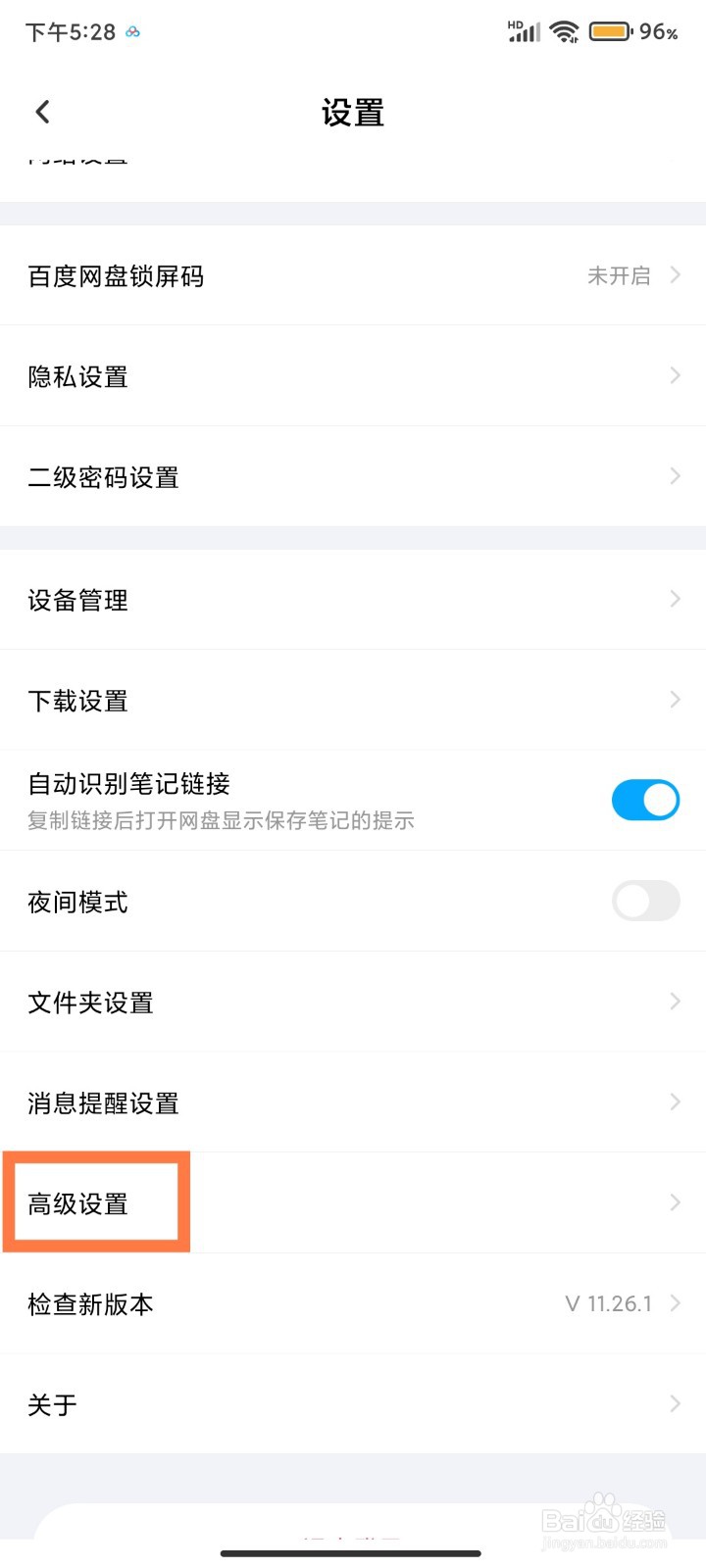Tap 未开启 next to lock screen code
The height and width of the screenshot is (1568, 706).
[x=621, y=275]
